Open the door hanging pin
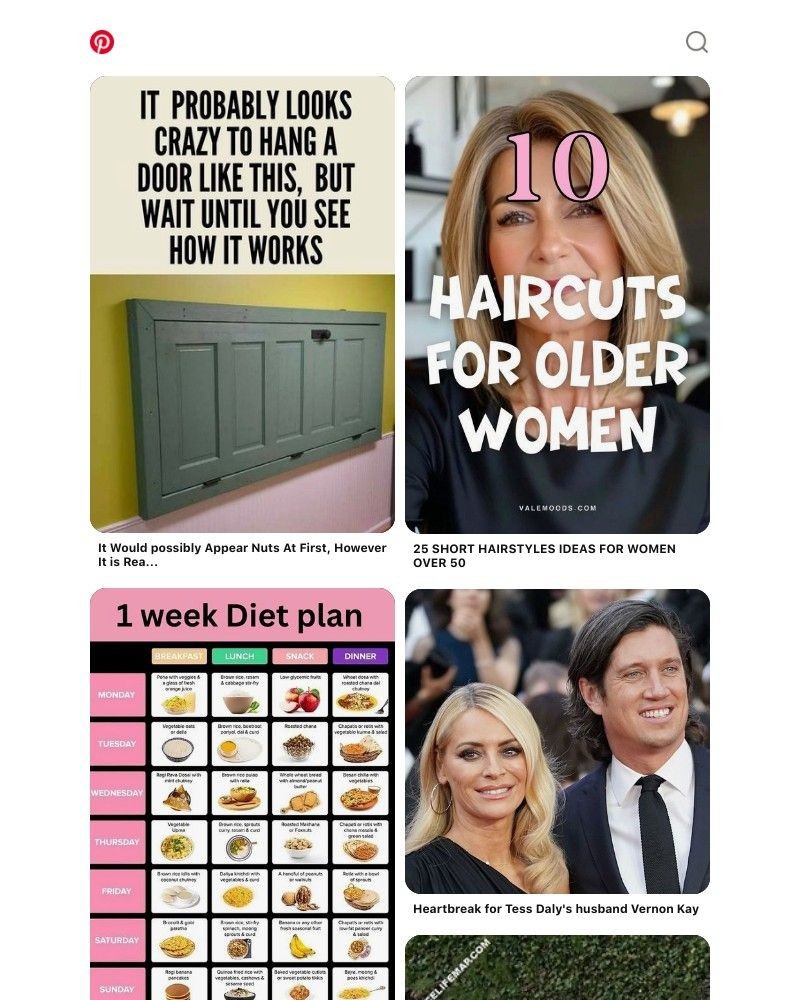 242,304
